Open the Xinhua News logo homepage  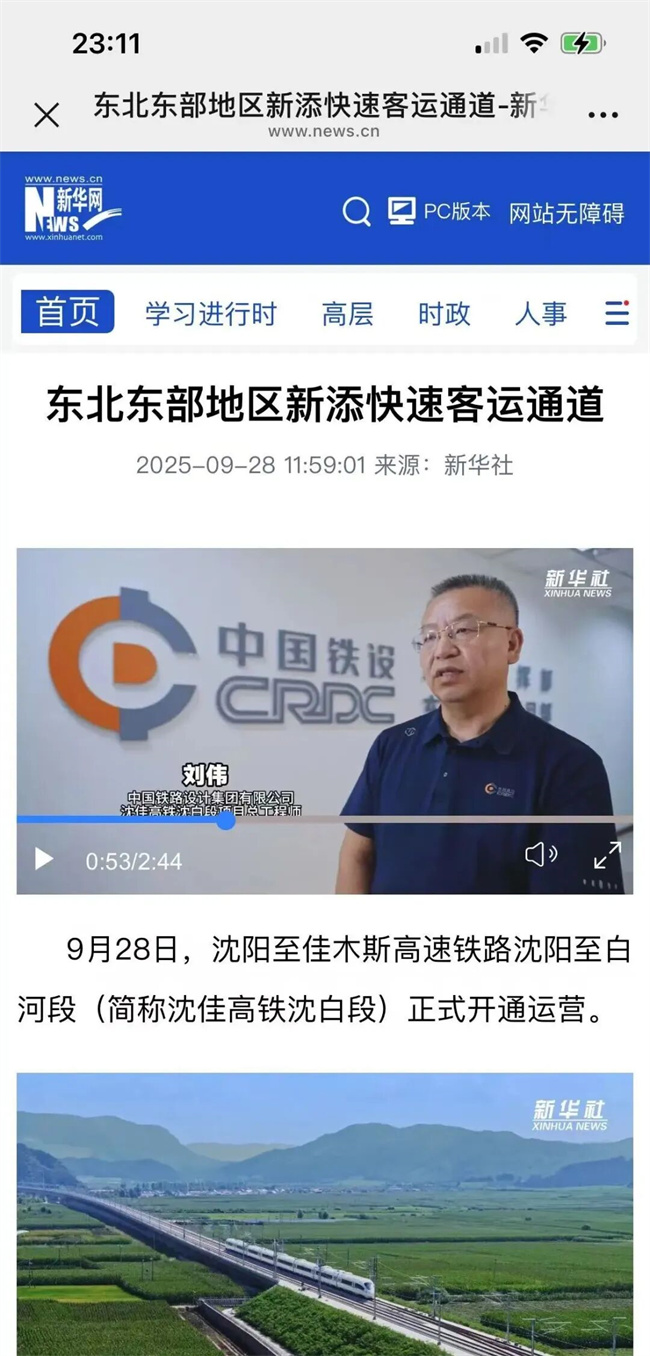pos(72,208)
